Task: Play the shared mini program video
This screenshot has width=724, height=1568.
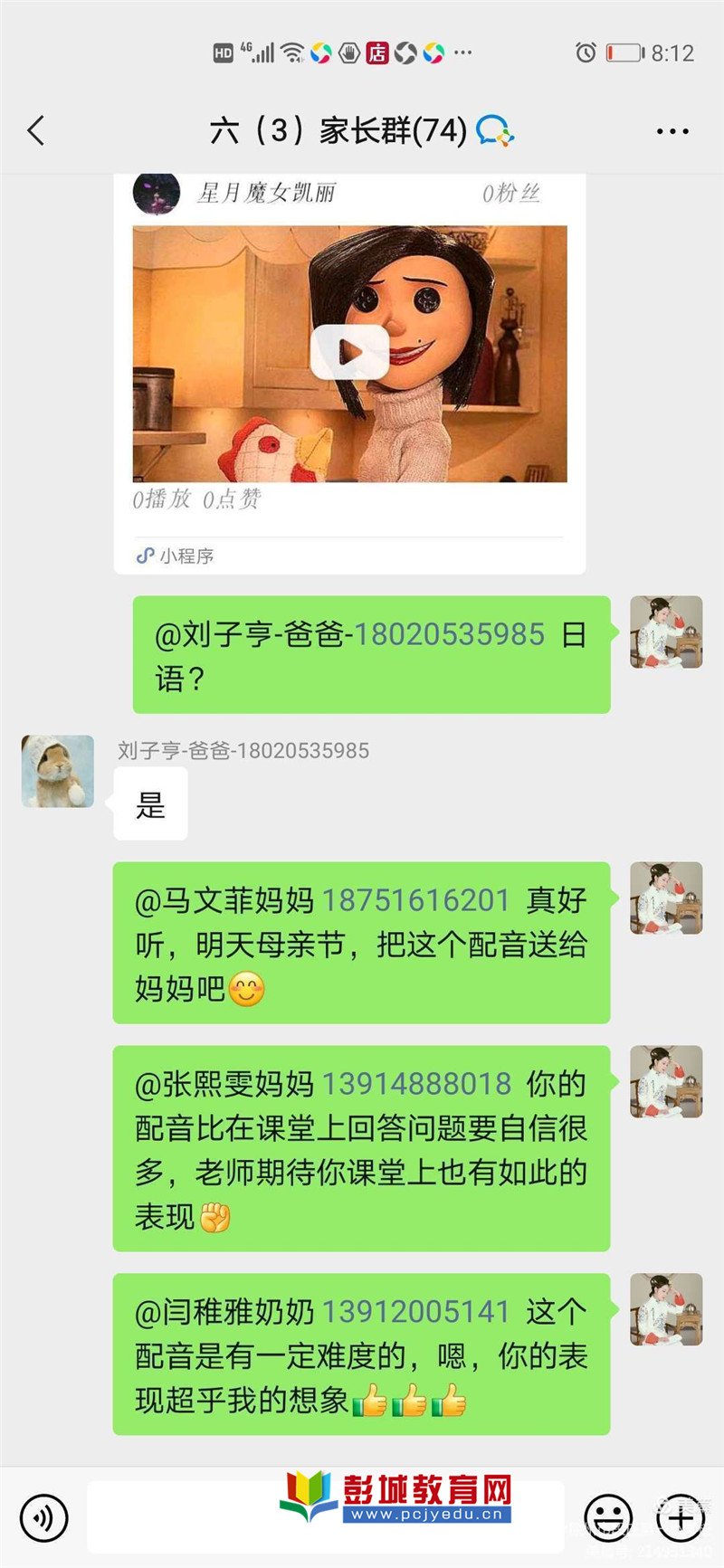Action: [350, 353]
